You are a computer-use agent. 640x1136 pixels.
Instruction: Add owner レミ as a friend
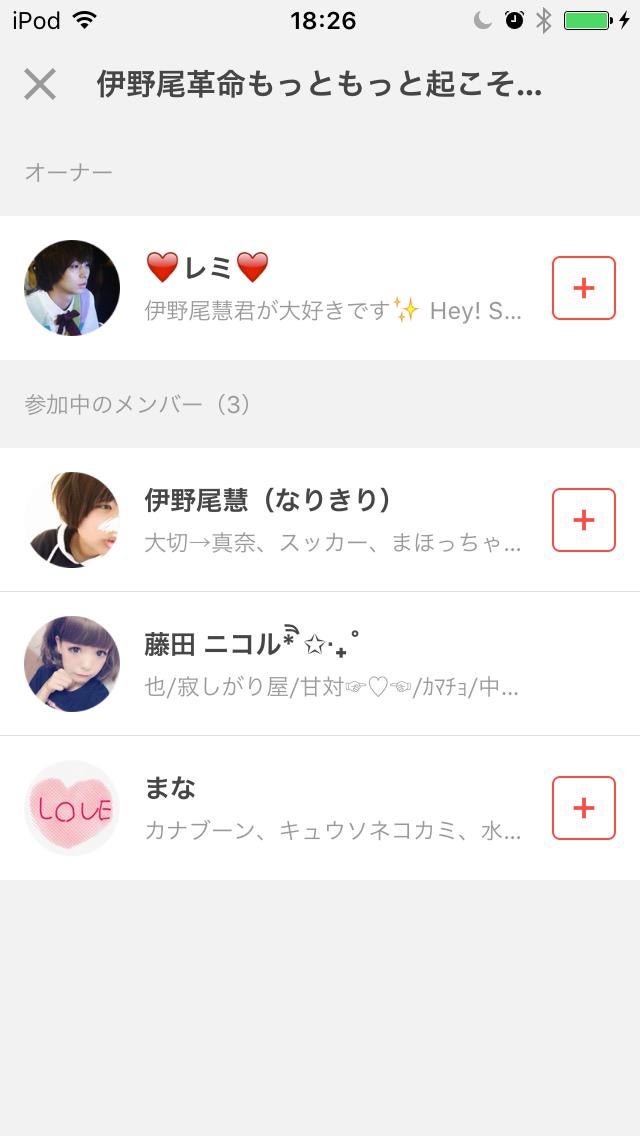[584, 288]
